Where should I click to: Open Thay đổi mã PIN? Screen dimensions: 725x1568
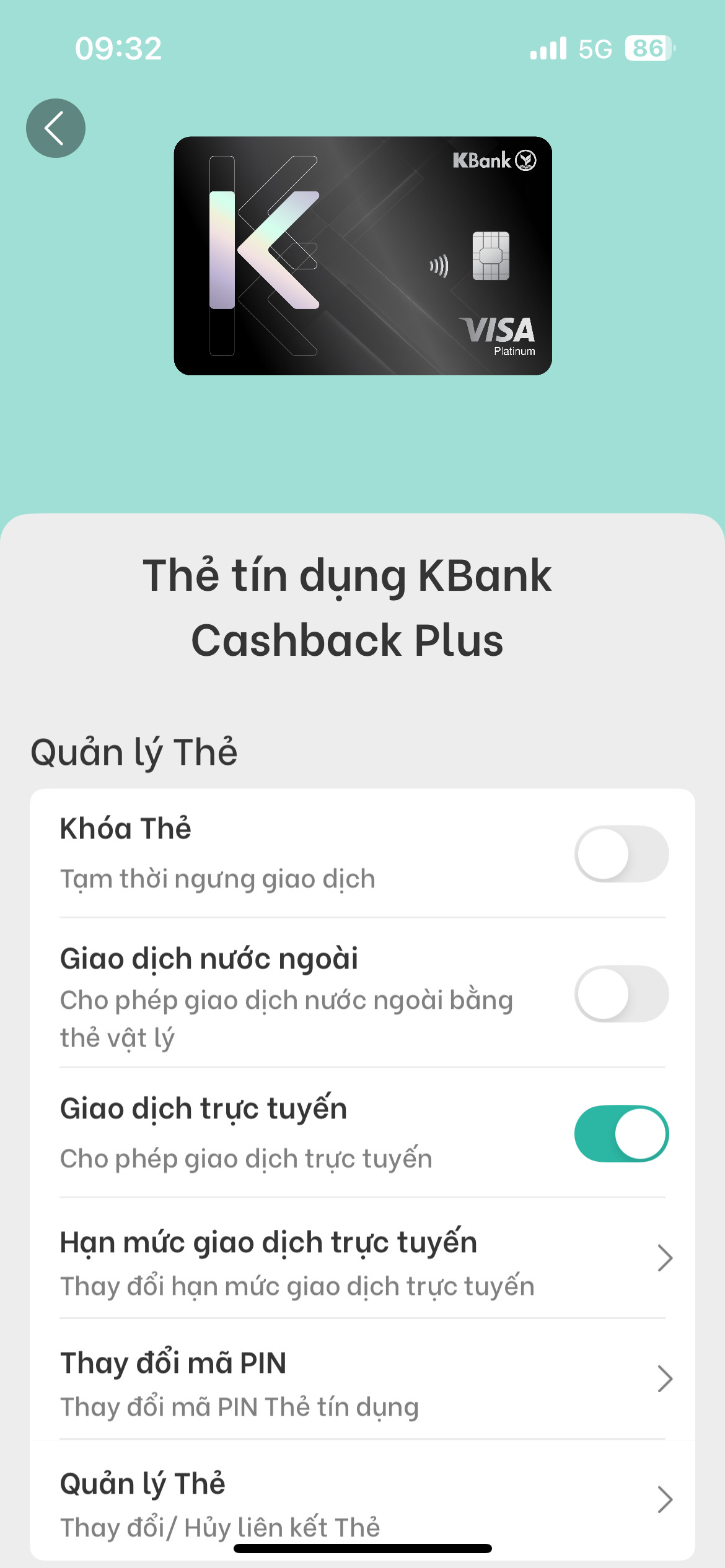362,1380
